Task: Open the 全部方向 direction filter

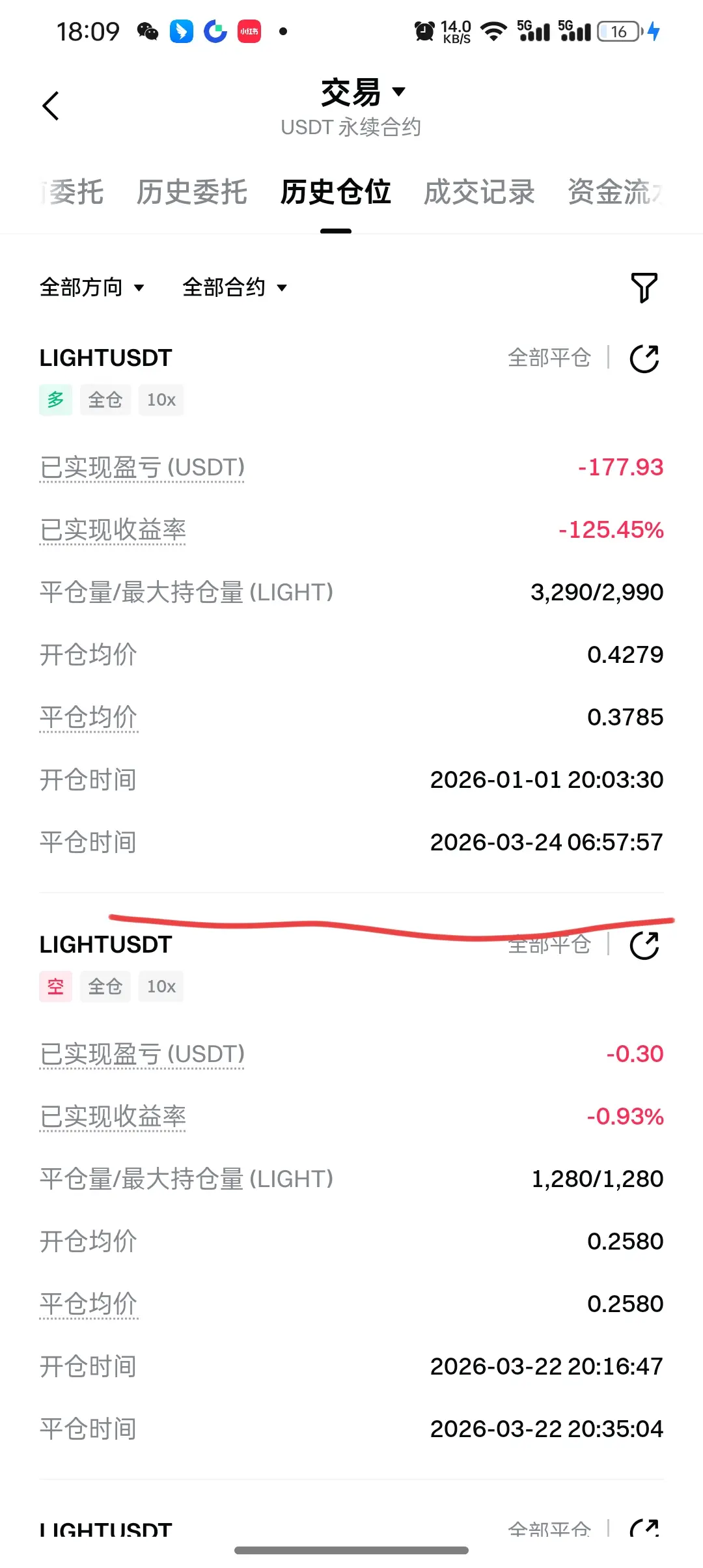Action: tap(92, 287)
